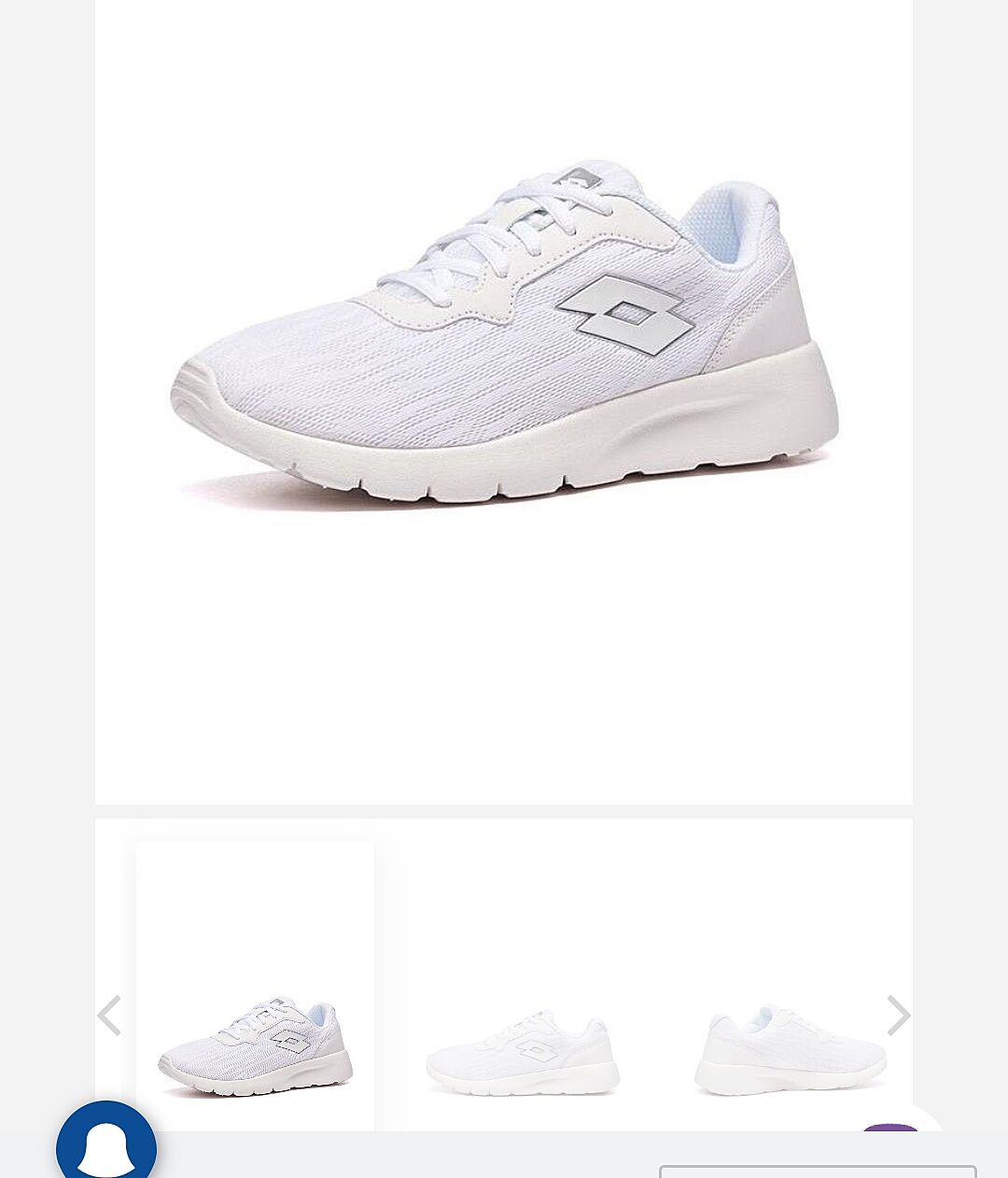The height and width of the screenshot is (1178, 1008).
Task: Select the side-view thumbnail with the logo
Action: 523,1052
